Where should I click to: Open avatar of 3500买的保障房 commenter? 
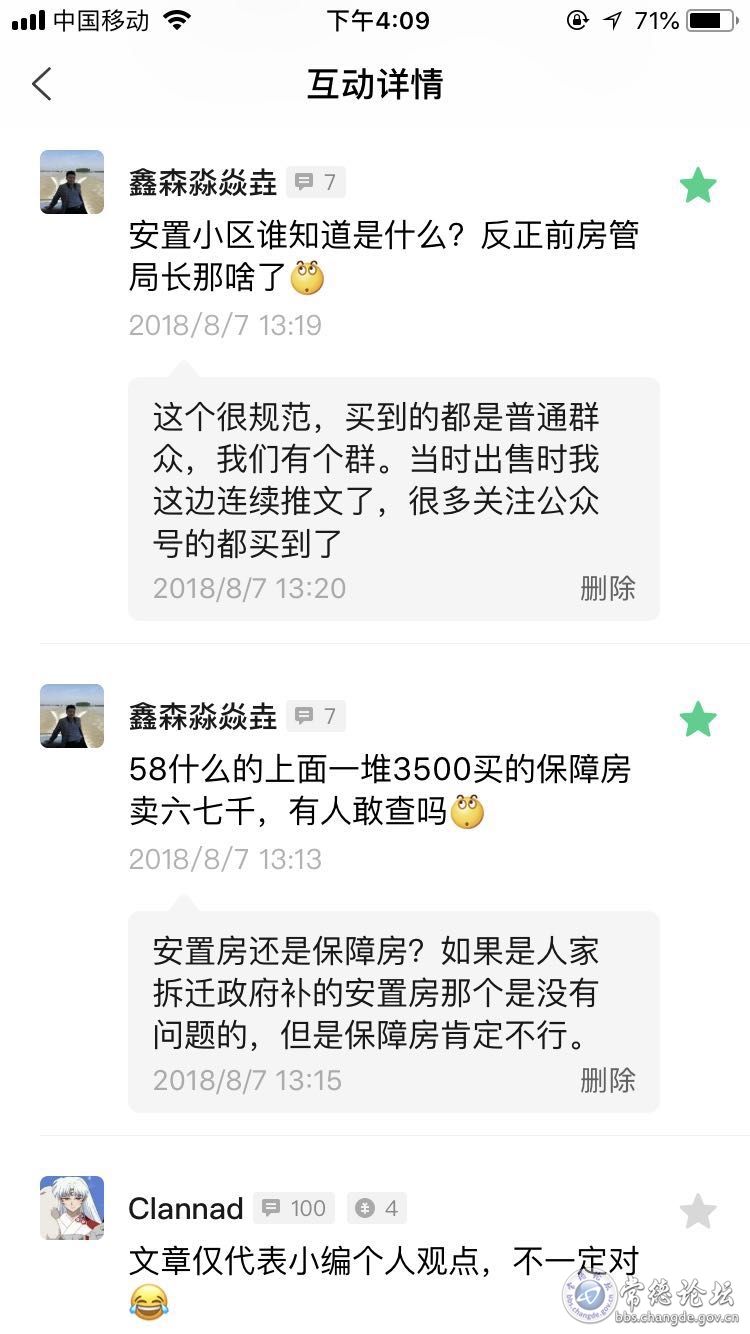(72, 716)
